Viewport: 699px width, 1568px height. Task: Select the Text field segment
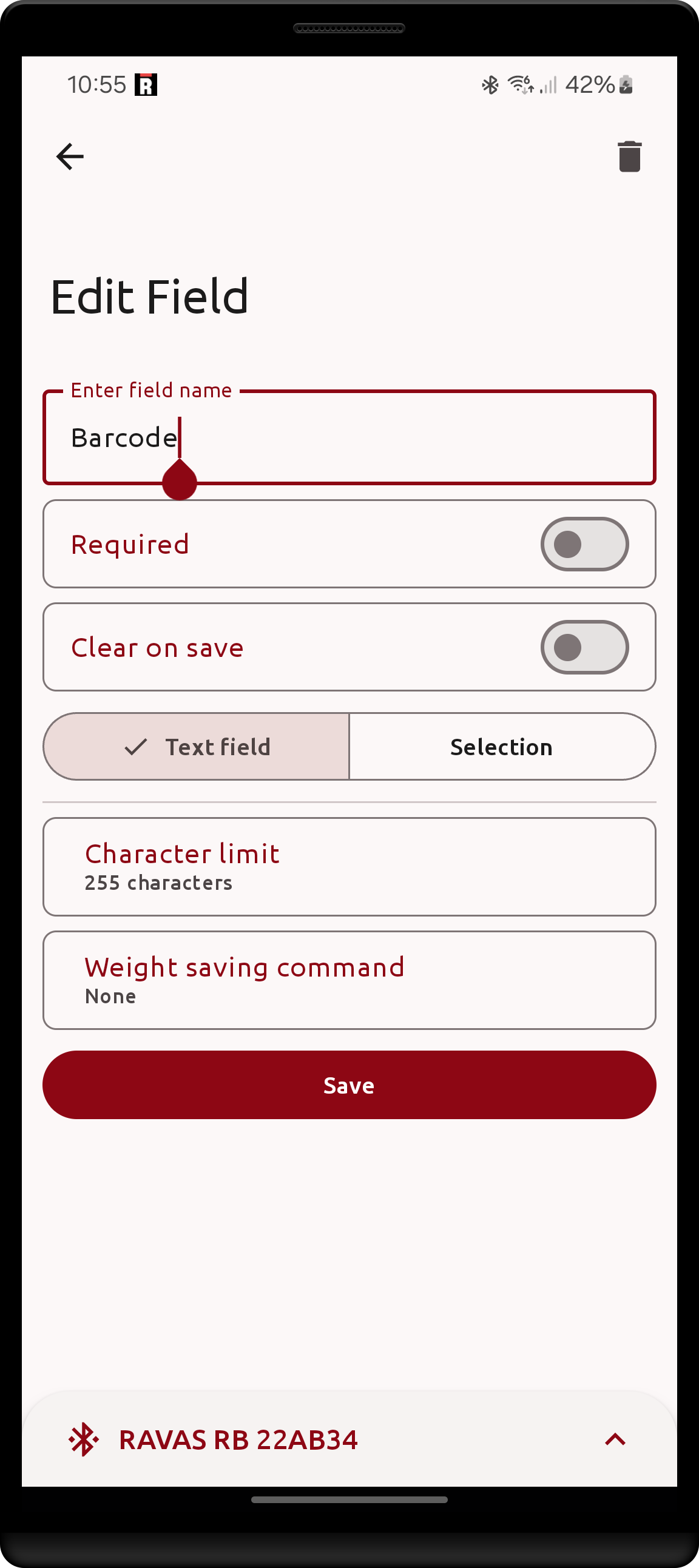pyautogui.click(x=197, y=747)
